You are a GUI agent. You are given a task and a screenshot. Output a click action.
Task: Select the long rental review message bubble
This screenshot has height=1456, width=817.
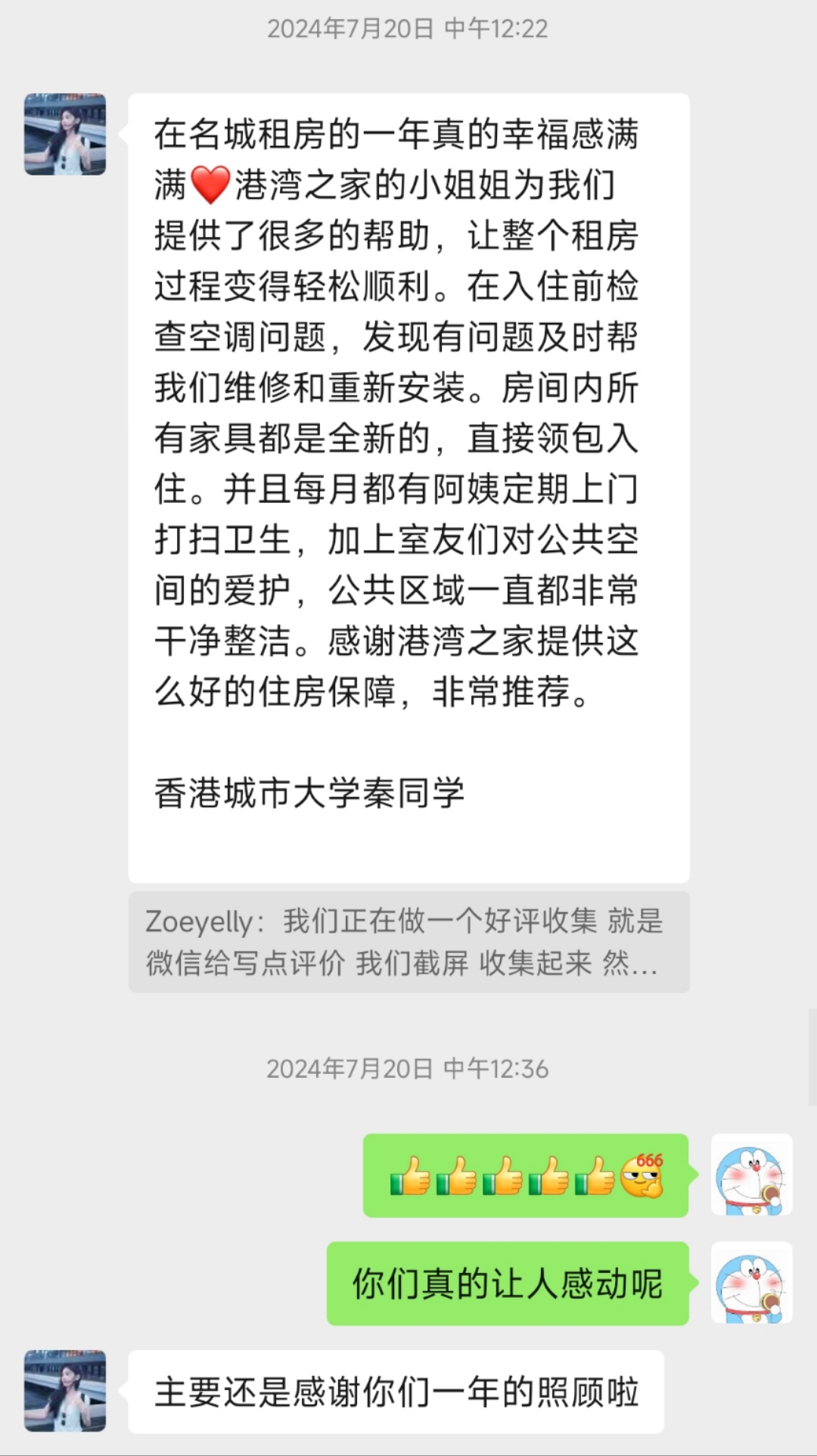[408, 484]
